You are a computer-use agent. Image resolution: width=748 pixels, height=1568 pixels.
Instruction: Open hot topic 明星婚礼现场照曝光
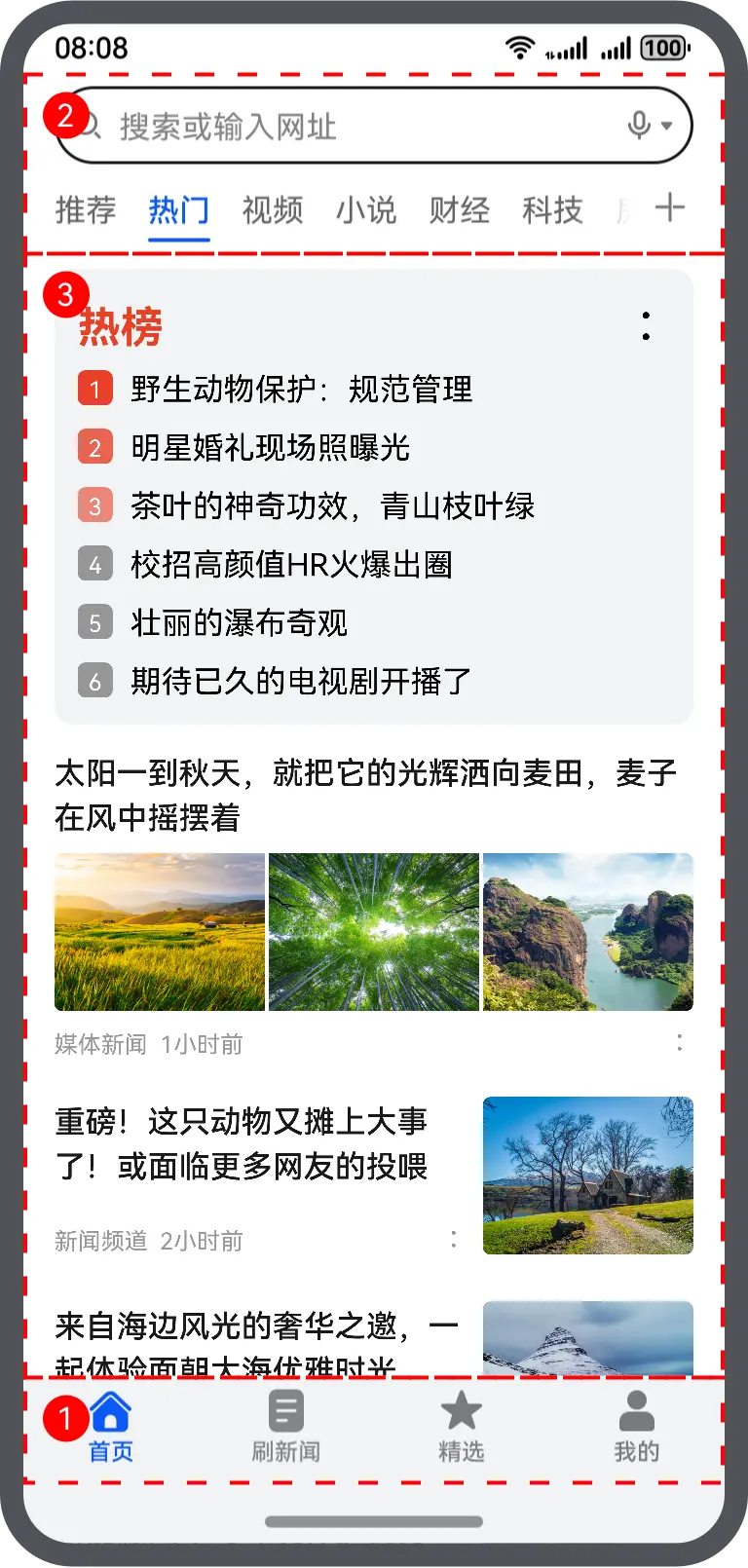coord(271,448)
